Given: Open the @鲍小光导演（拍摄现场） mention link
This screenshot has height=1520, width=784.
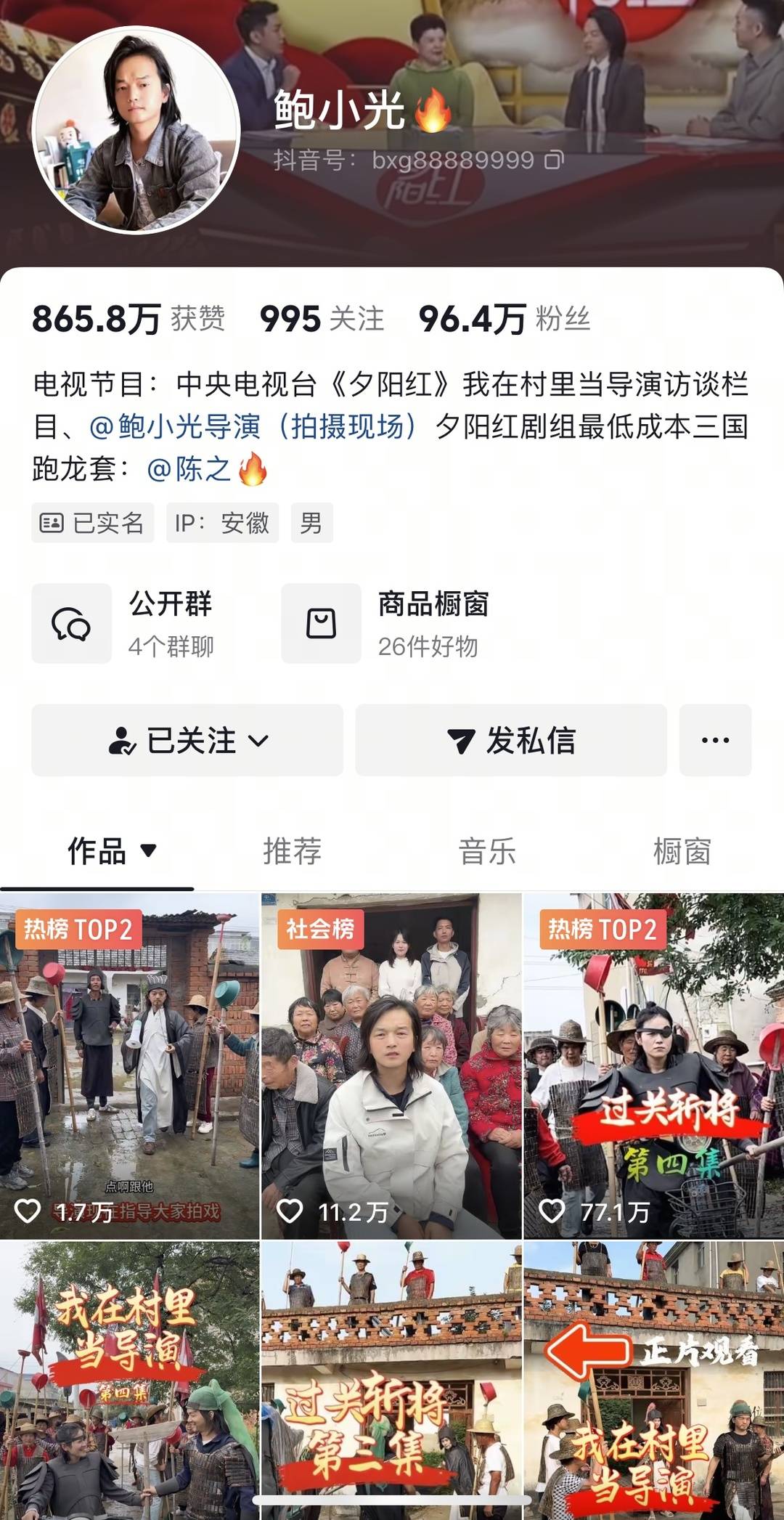Looking at the screenshot, I should [x=253, y=426].
